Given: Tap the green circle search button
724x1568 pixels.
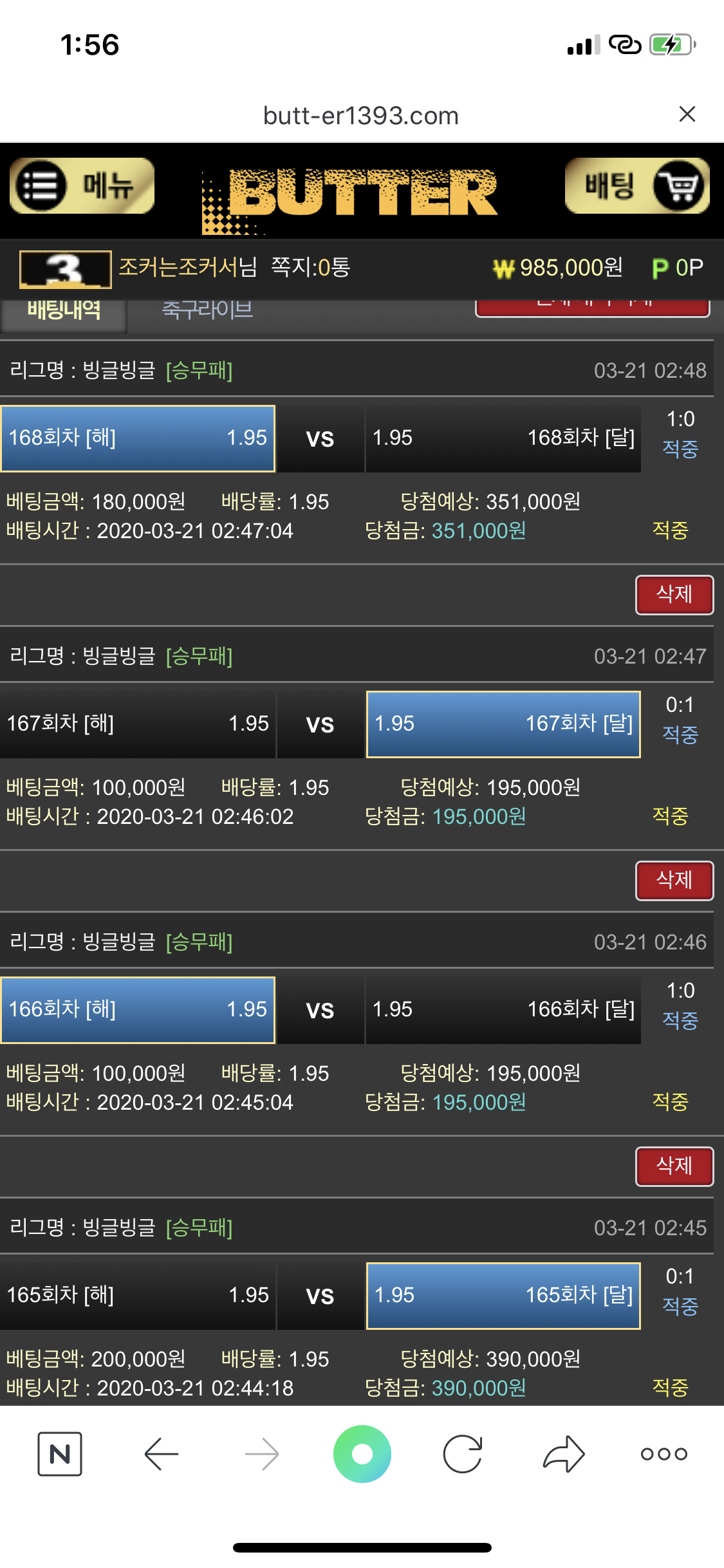Looking at the screenshot, I should click(362, 1454).
